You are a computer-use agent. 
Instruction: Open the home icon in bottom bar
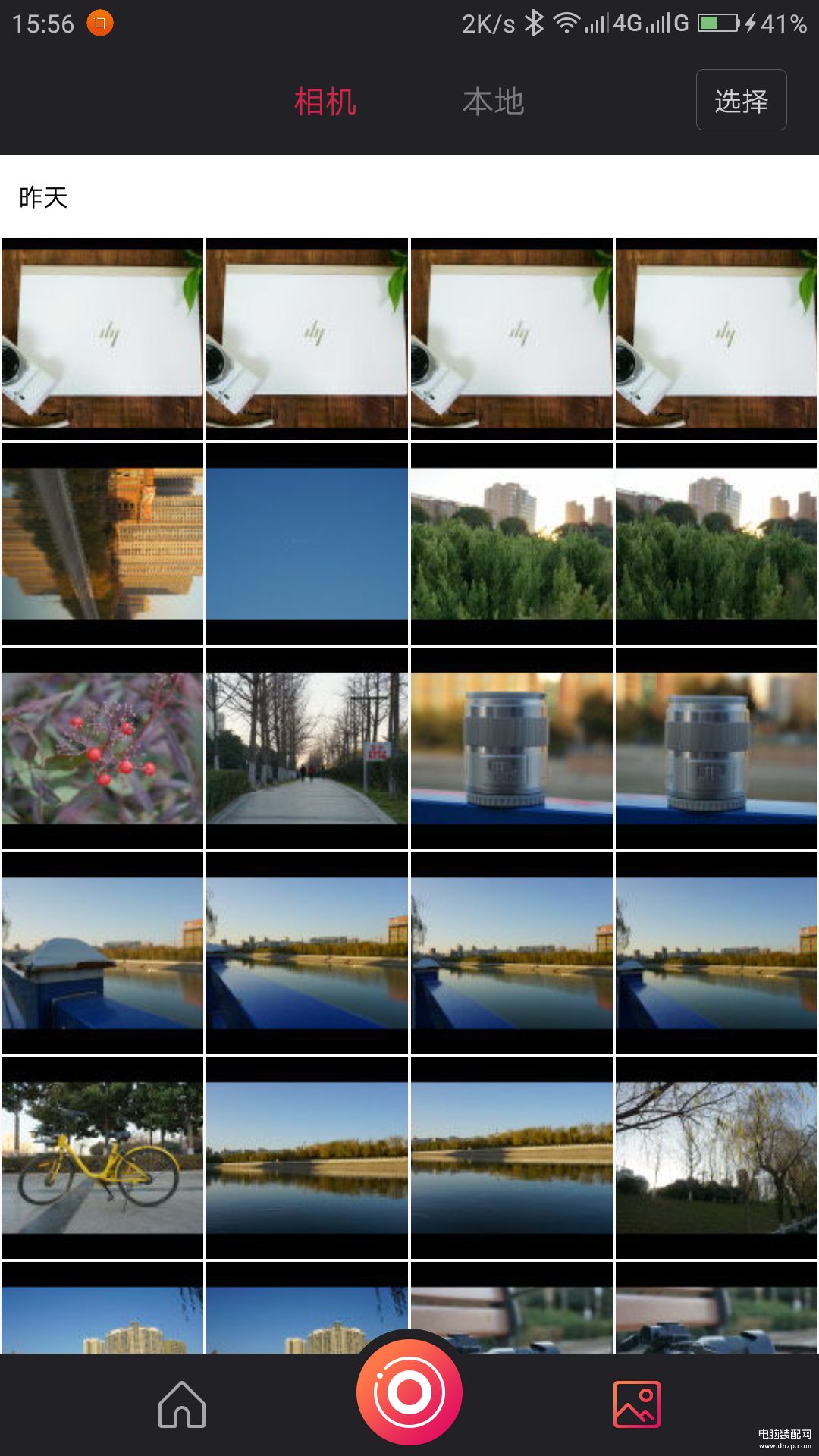point(182,1404)
